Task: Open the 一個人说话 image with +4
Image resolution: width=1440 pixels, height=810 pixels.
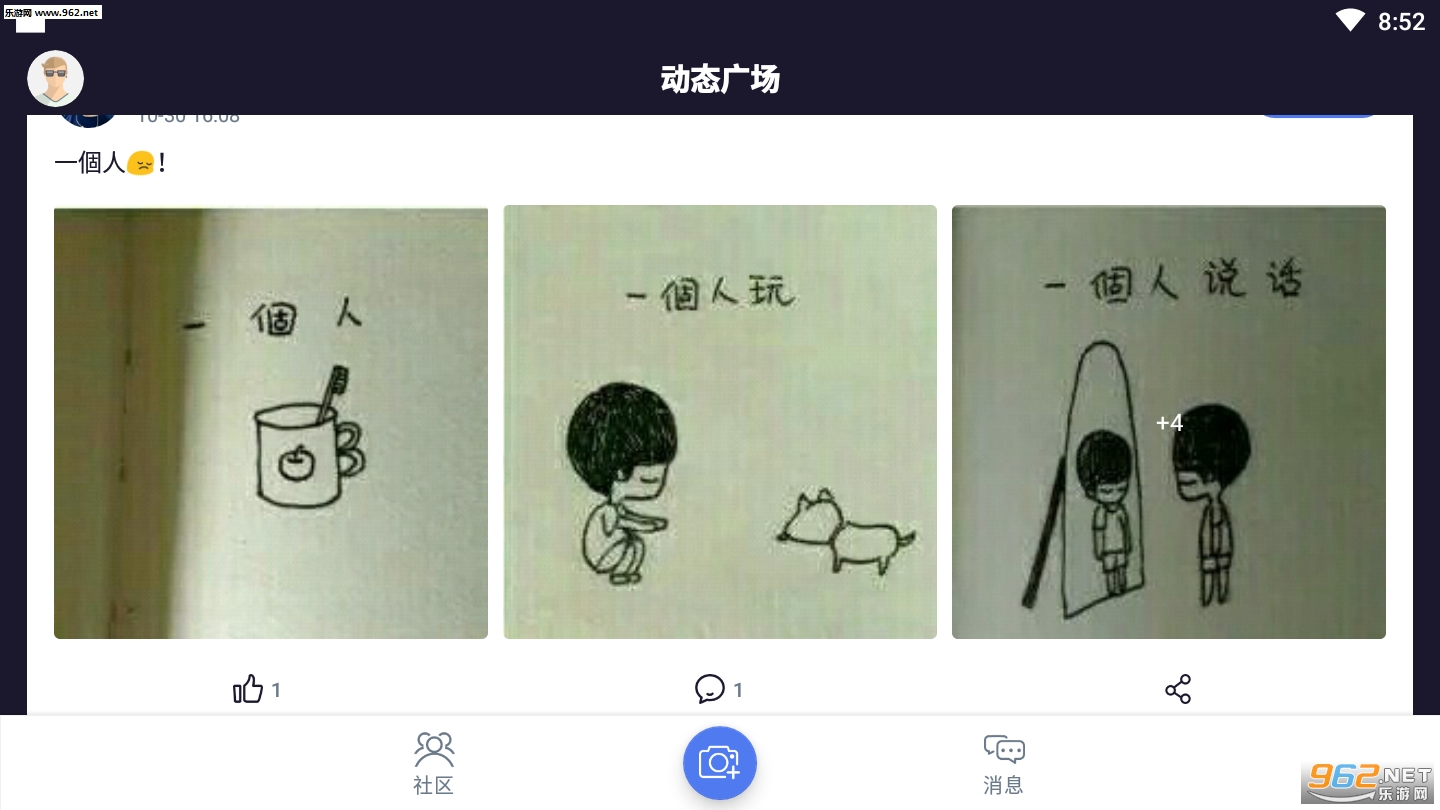Action: (x=1168, y=423)
